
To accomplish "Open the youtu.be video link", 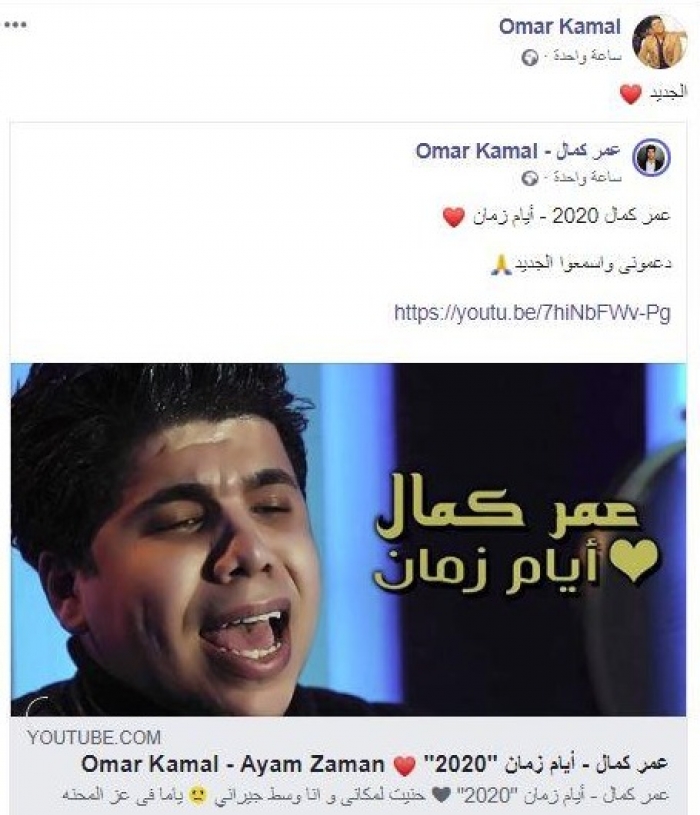I will click(532, 312).
